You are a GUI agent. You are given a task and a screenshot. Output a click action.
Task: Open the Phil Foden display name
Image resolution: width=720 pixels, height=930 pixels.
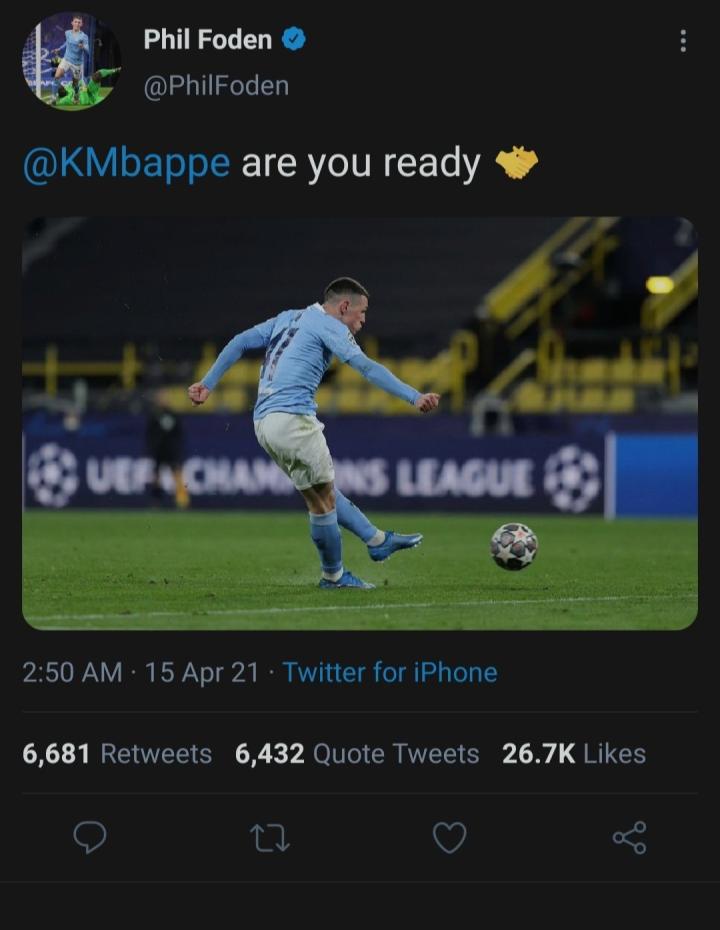(208, 40)
